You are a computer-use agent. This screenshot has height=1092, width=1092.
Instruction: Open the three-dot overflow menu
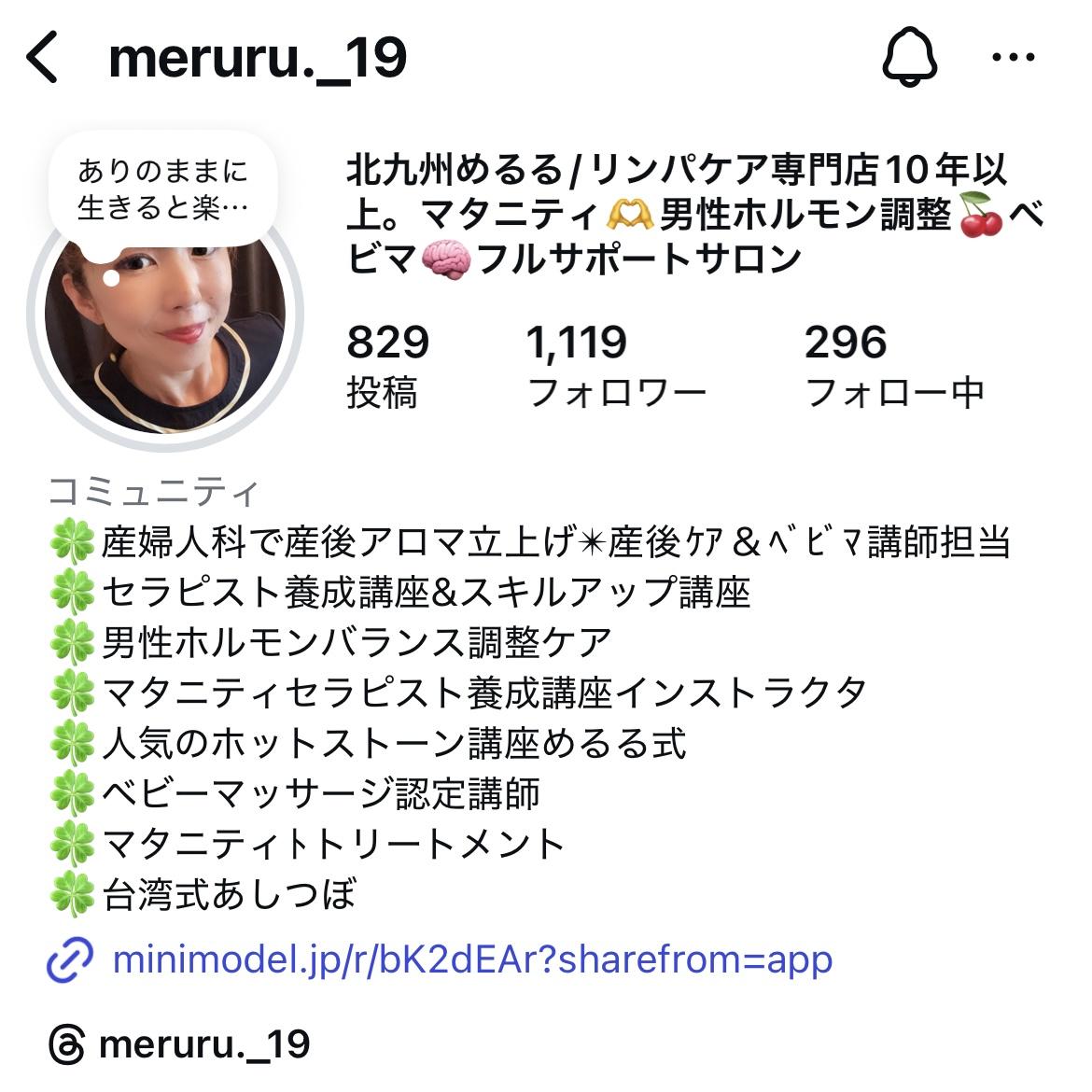tap(1014, 57)
